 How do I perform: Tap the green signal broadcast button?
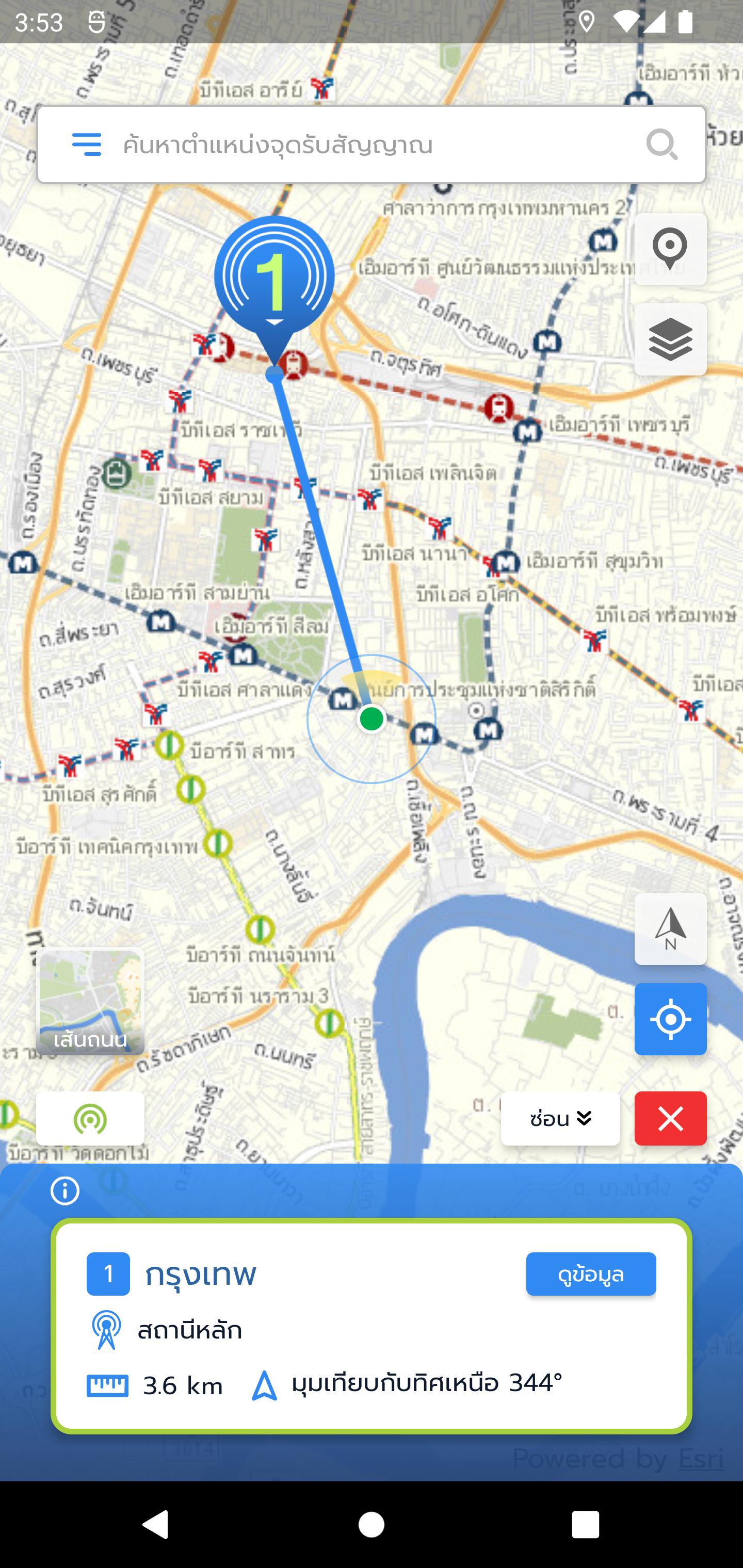click(x=90, y=1119)
